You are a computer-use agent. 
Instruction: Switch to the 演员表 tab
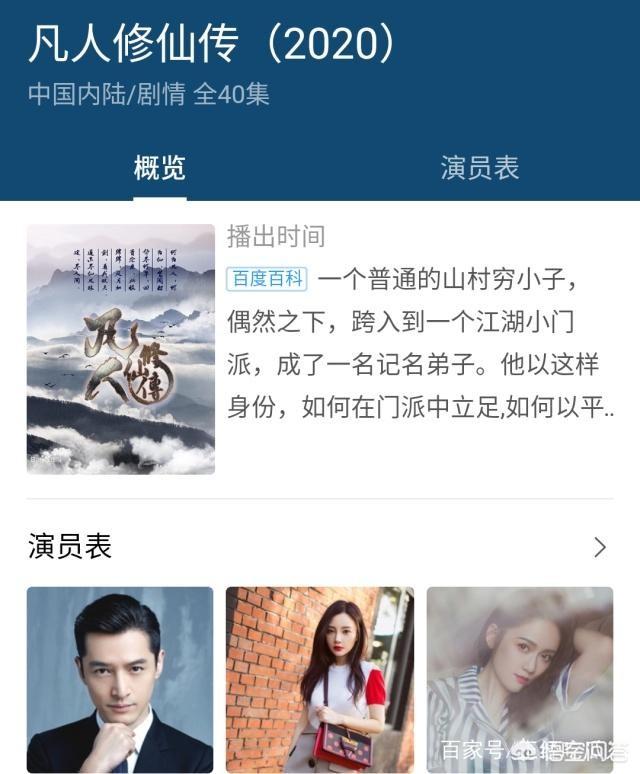coord(480,167)
